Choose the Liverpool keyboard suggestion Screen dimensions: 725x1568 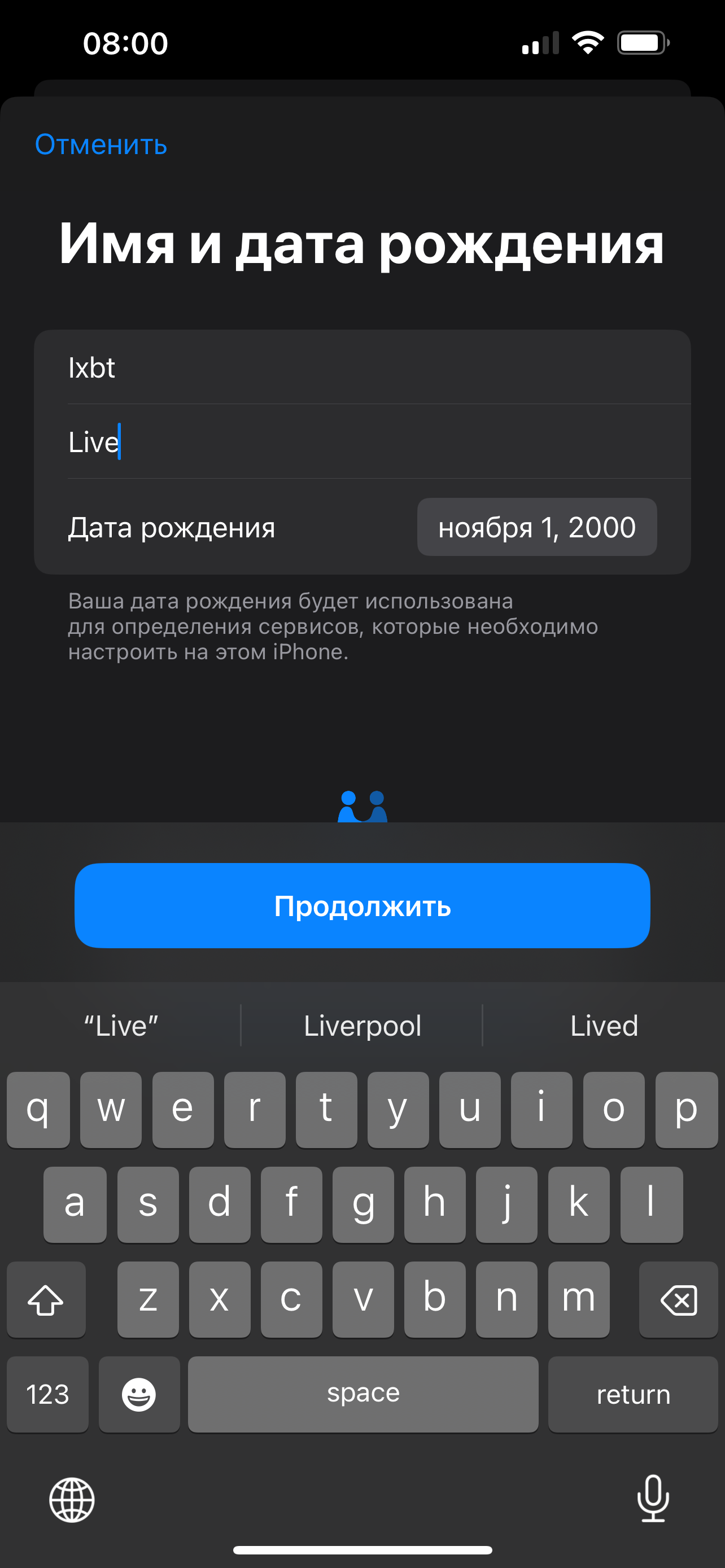[362, 1026]
